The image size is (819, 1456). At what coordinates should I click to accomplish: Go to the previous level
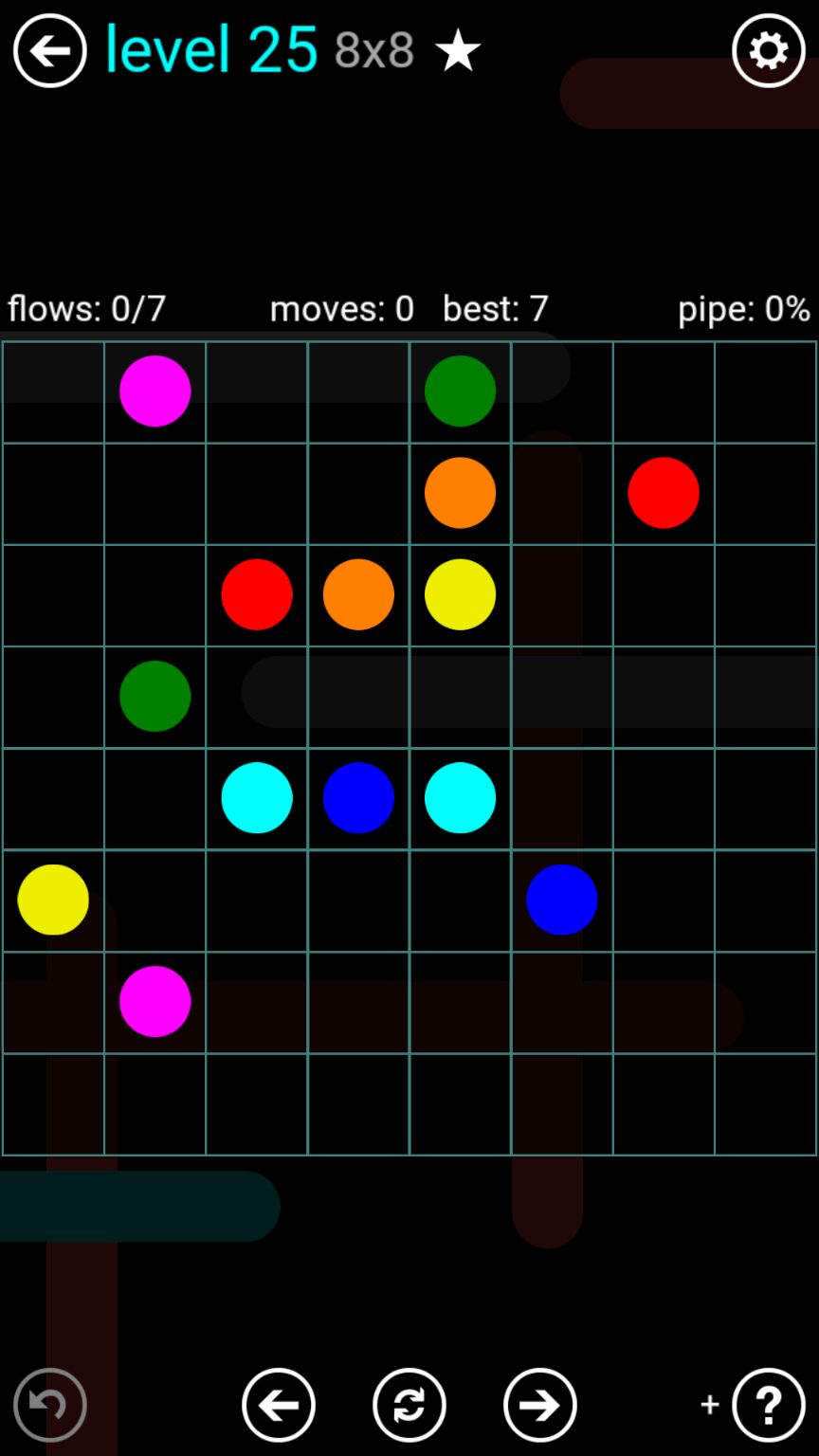(279, 1405)
